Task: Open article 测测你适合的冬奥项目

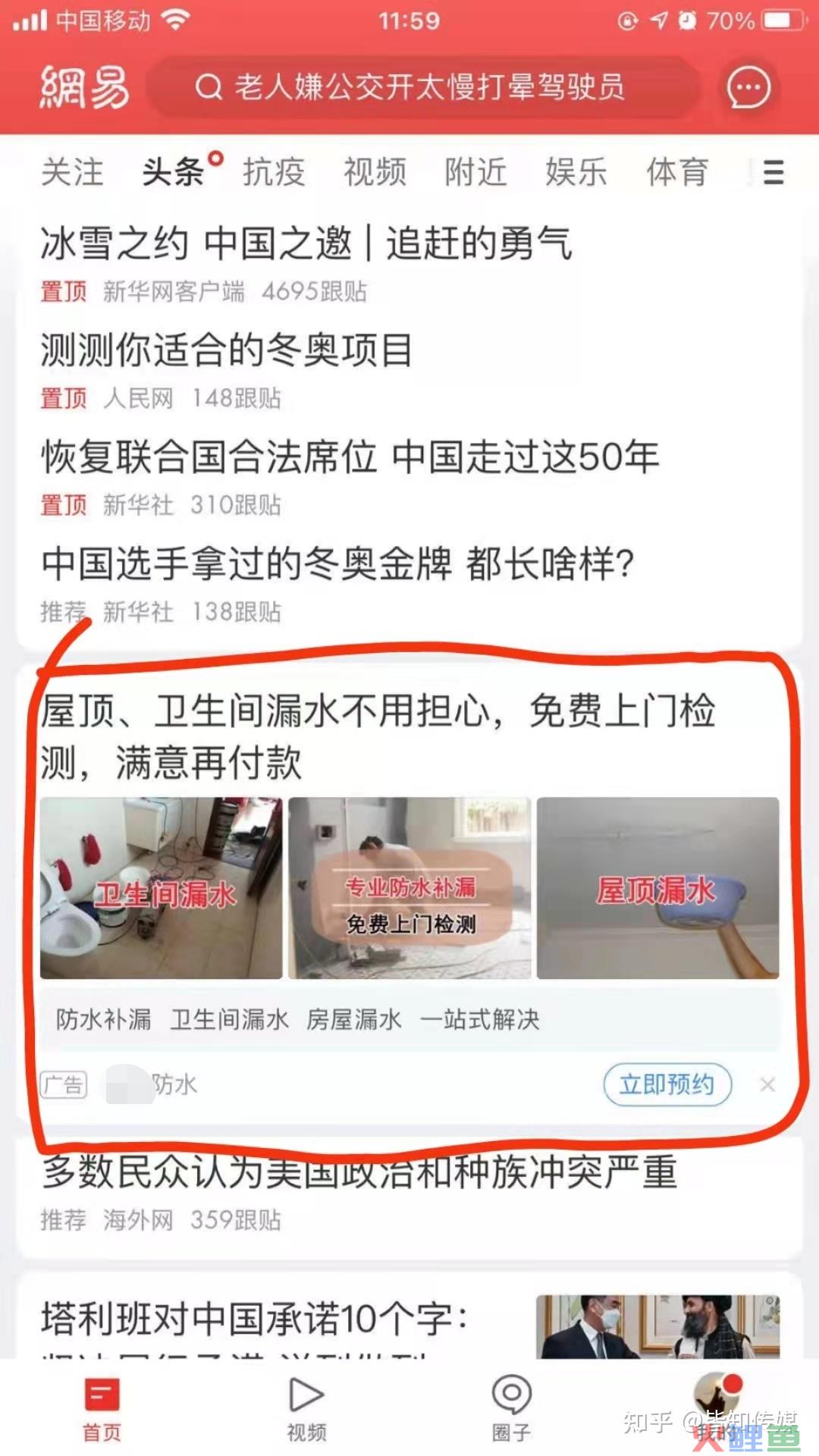Action: 226,350
